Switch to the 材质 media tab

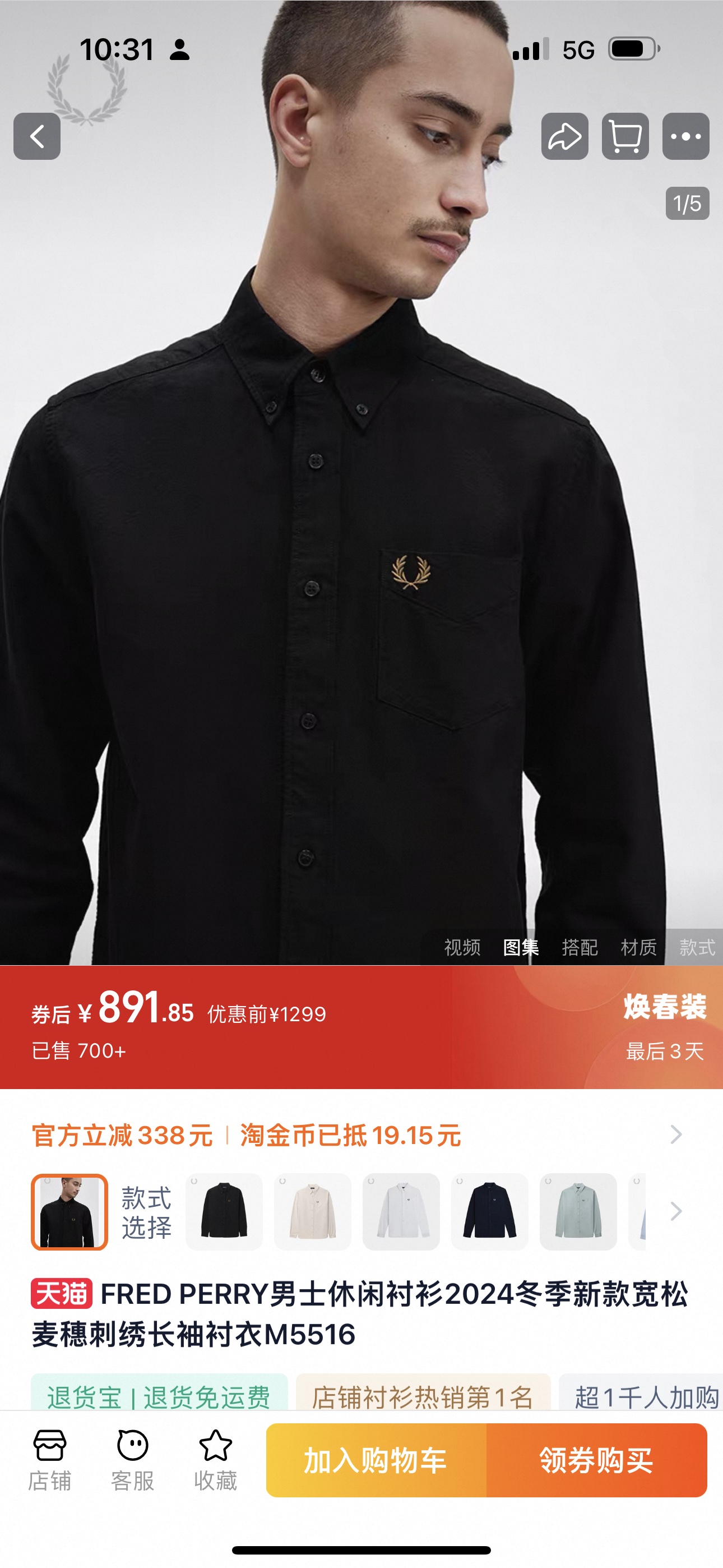(638, 947)
